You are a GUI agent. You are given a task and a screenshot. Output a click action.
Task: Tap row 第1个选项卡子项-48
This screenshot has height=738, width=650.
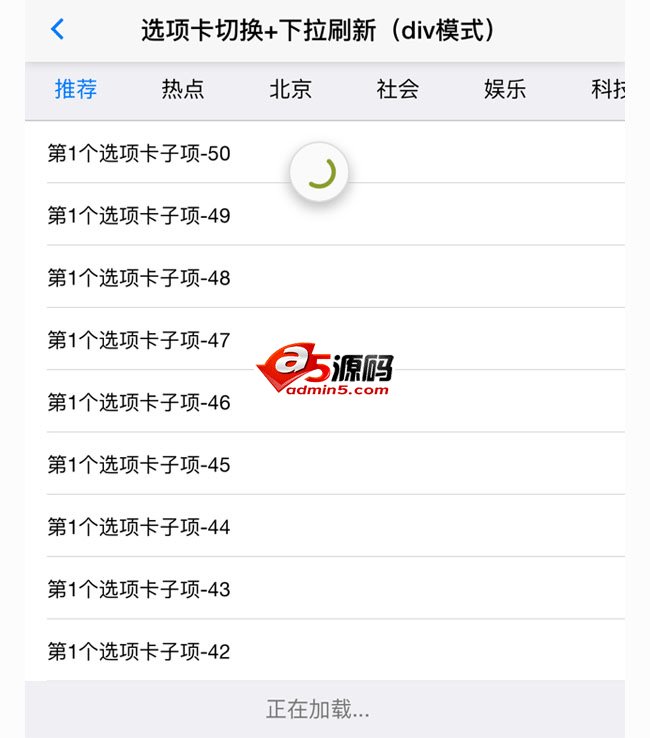tap(139, 278)
